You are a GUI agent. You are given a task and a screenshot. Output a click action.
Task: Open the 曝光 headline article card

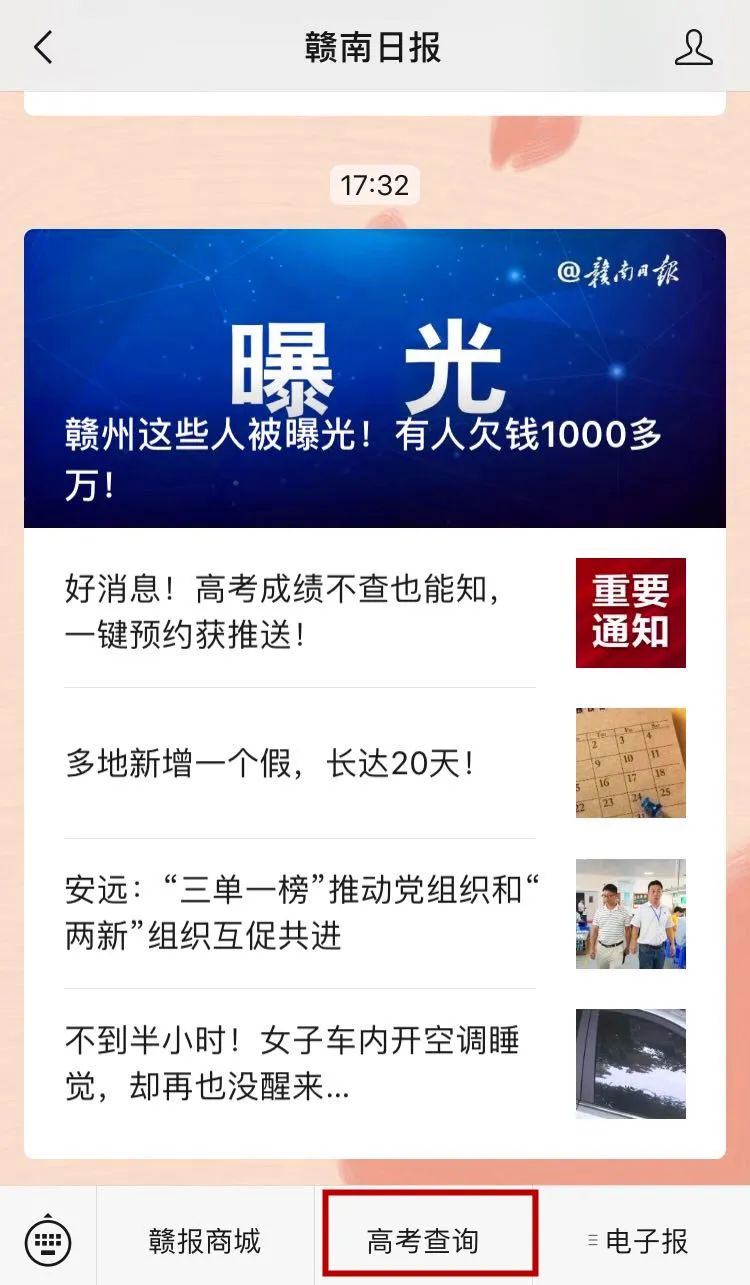pos(375,378)
